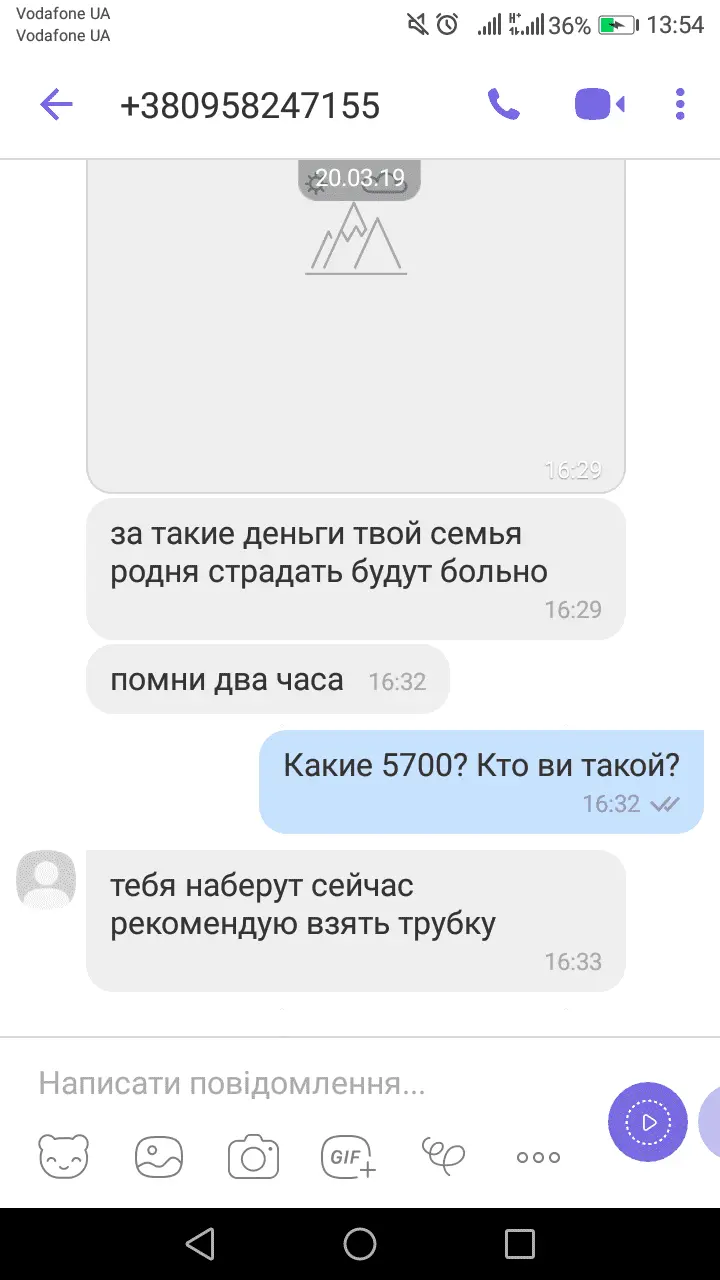Add a GIF to the message
Viewport: 720px width, 1280px height.
coord(348,1157)
